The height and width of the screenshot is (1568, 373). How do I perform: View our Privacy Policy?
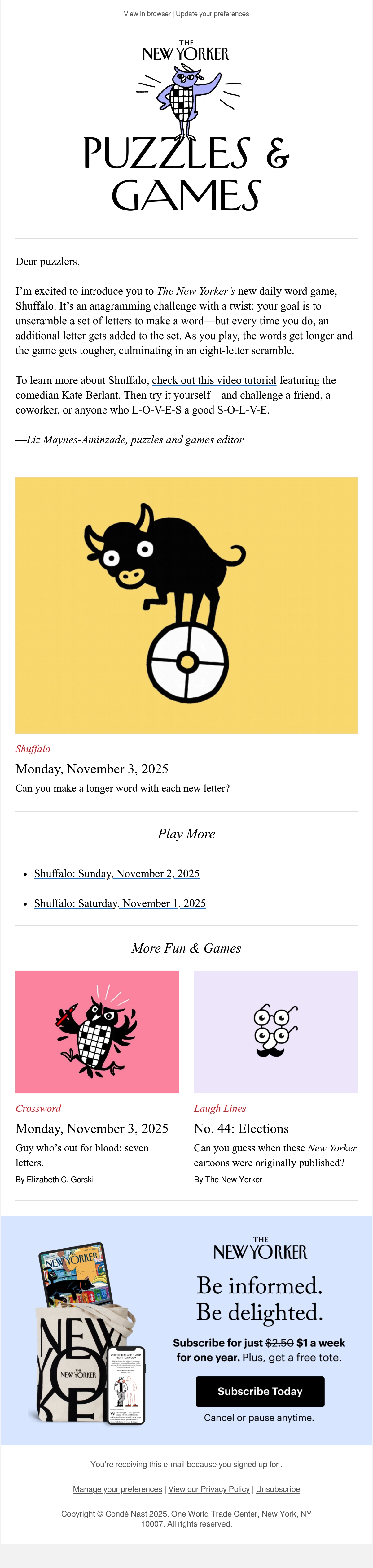point(209,1489)
